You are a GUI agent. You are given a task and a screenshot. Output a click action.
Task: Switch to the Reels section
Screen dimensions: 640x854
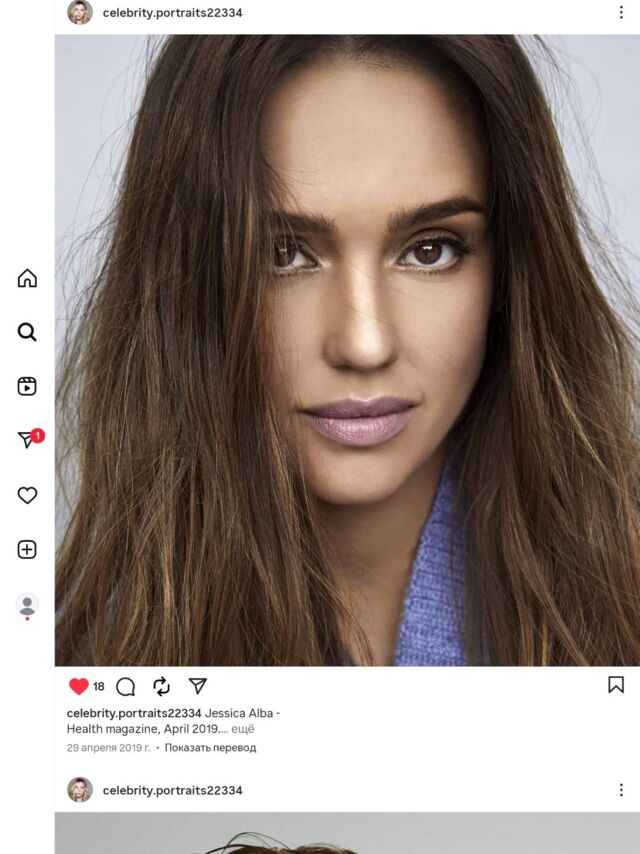pos(27,386)
